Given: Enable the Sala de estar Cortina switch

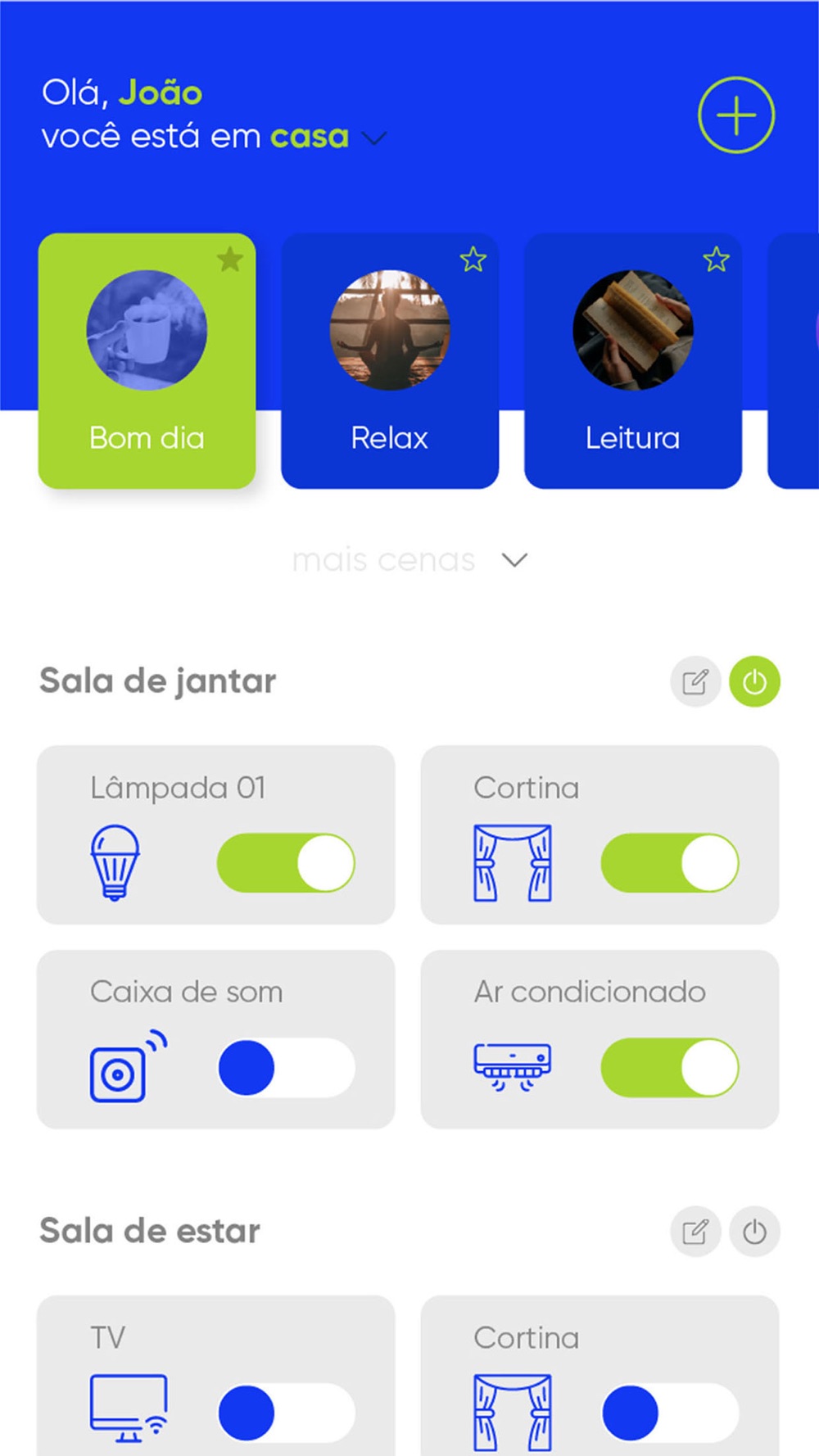Looking at the screenshot, I should coord(670,1413).
